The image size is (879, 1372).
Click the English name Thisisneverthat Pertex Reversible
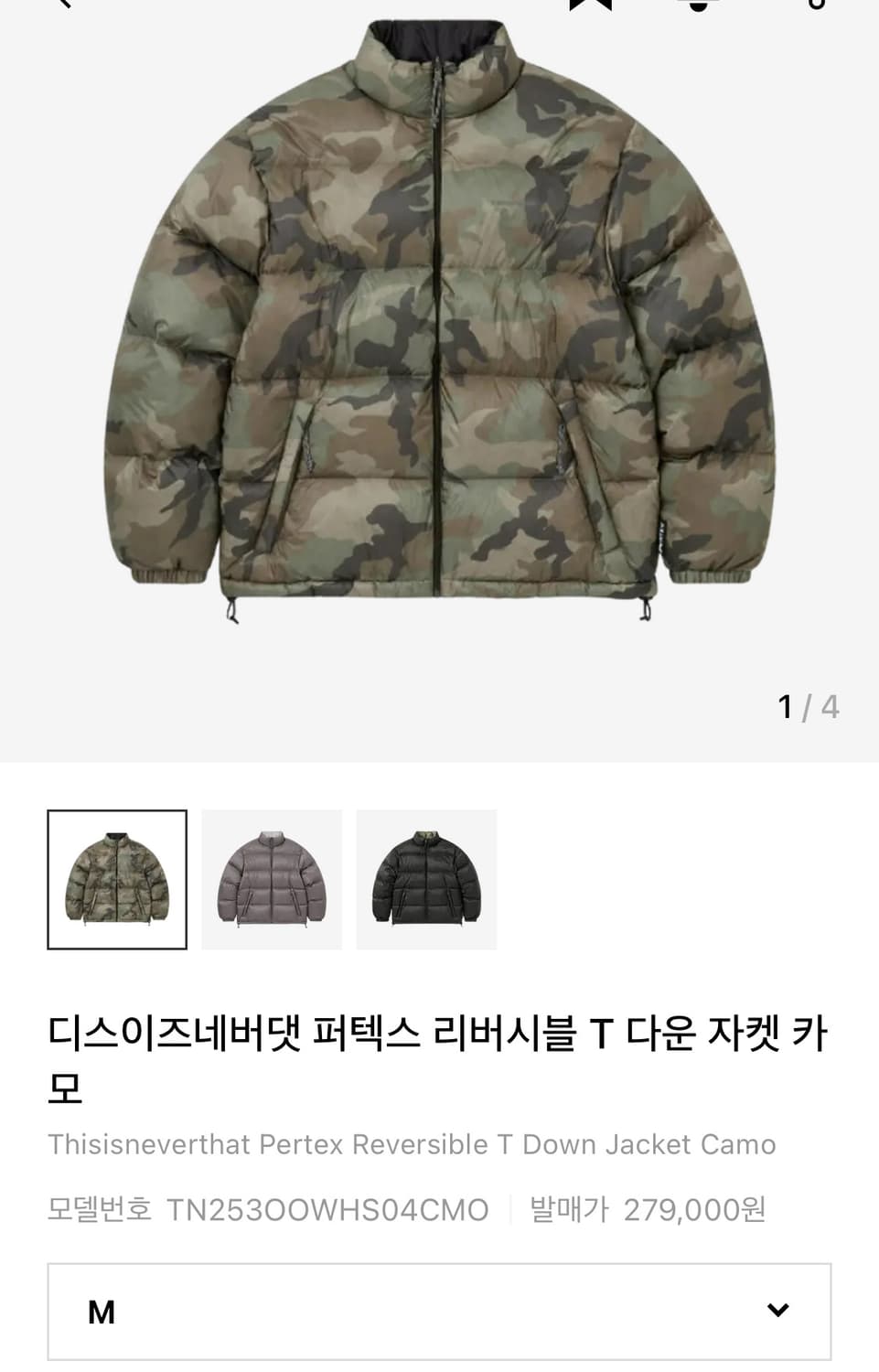pos(413,1143)
